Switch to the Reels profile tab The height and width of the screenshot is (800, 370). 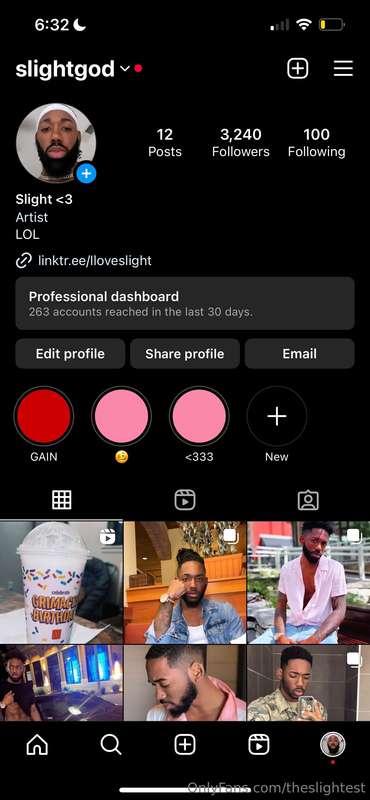tap(185, 501)
